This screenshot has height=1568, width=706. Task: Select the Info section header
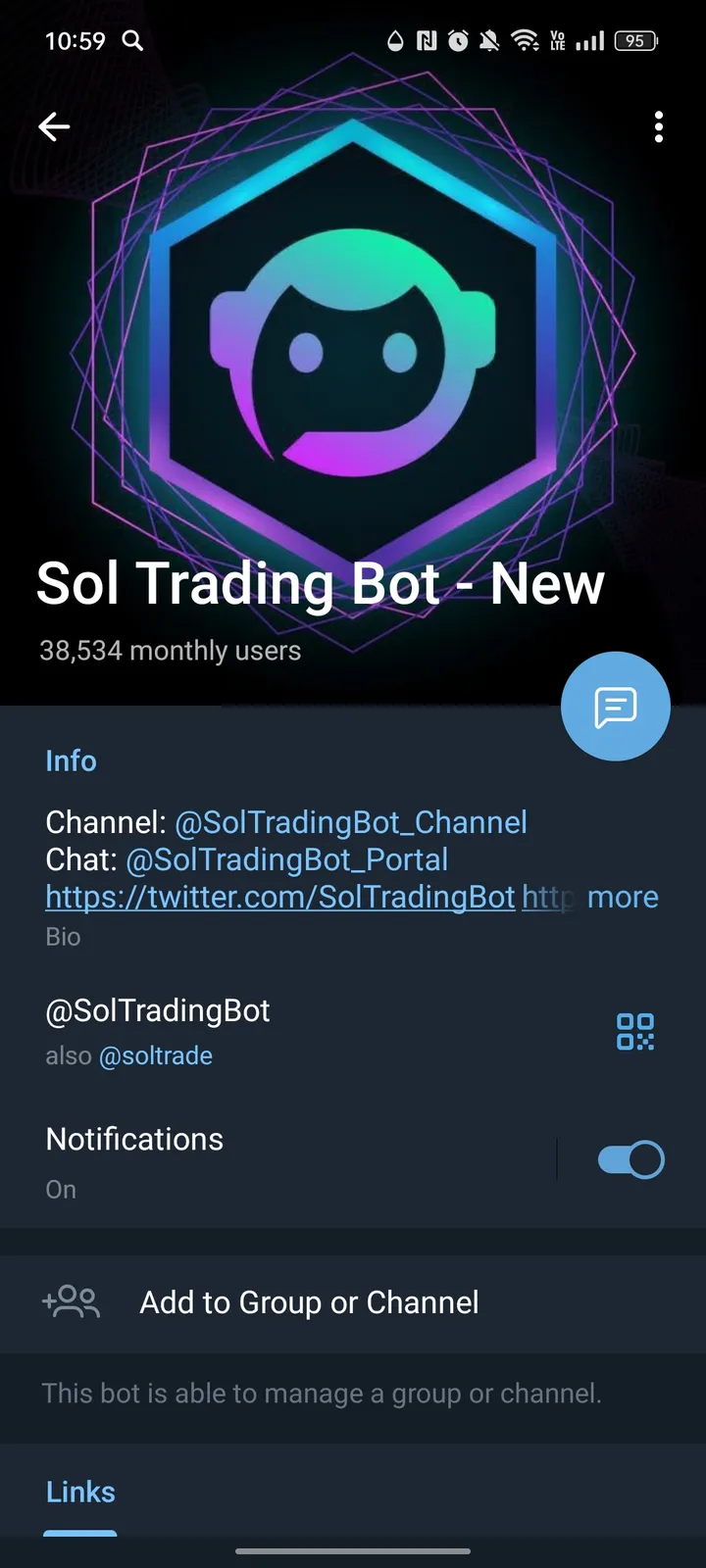[71, 760]
